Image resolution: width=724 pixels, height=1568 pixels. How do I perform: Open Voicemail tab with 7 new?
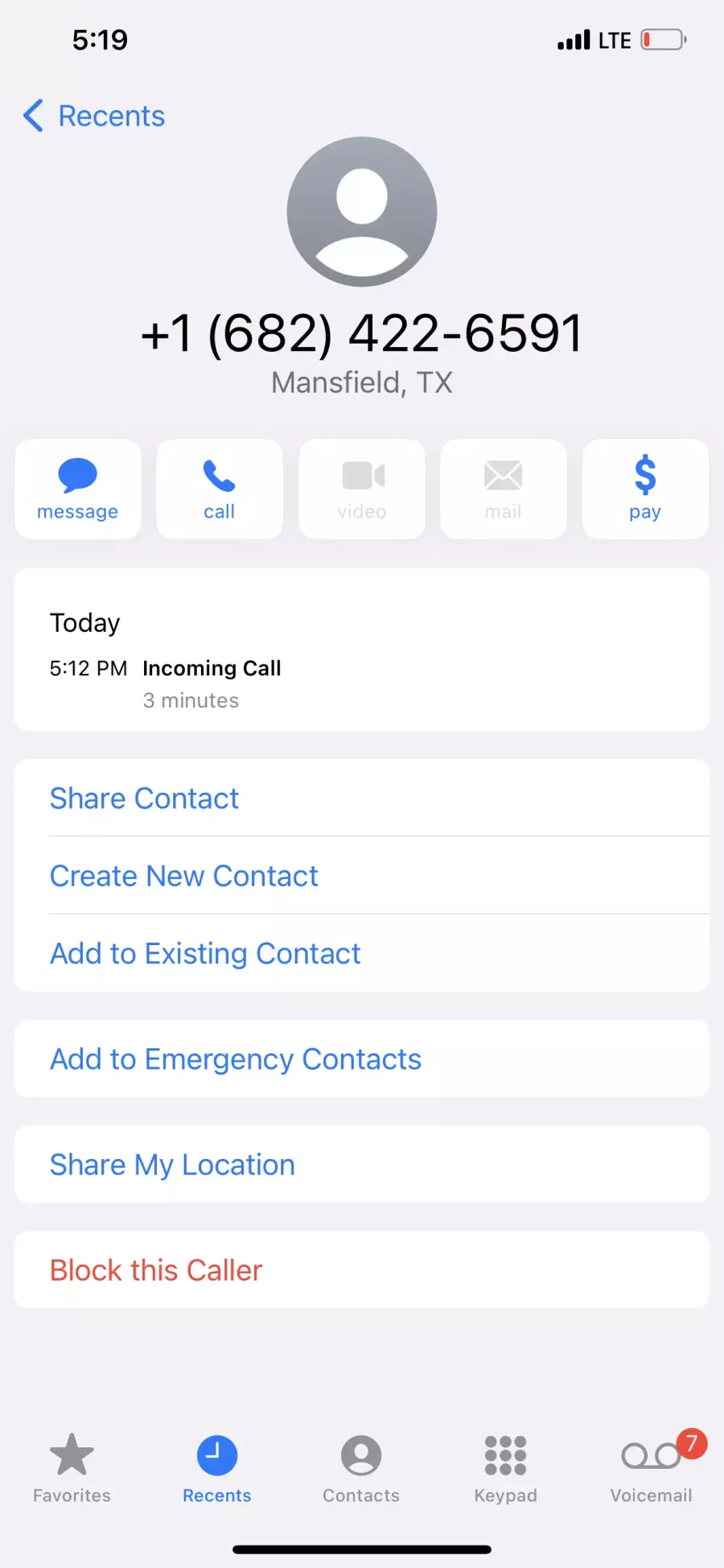(x=652, y=1468)
